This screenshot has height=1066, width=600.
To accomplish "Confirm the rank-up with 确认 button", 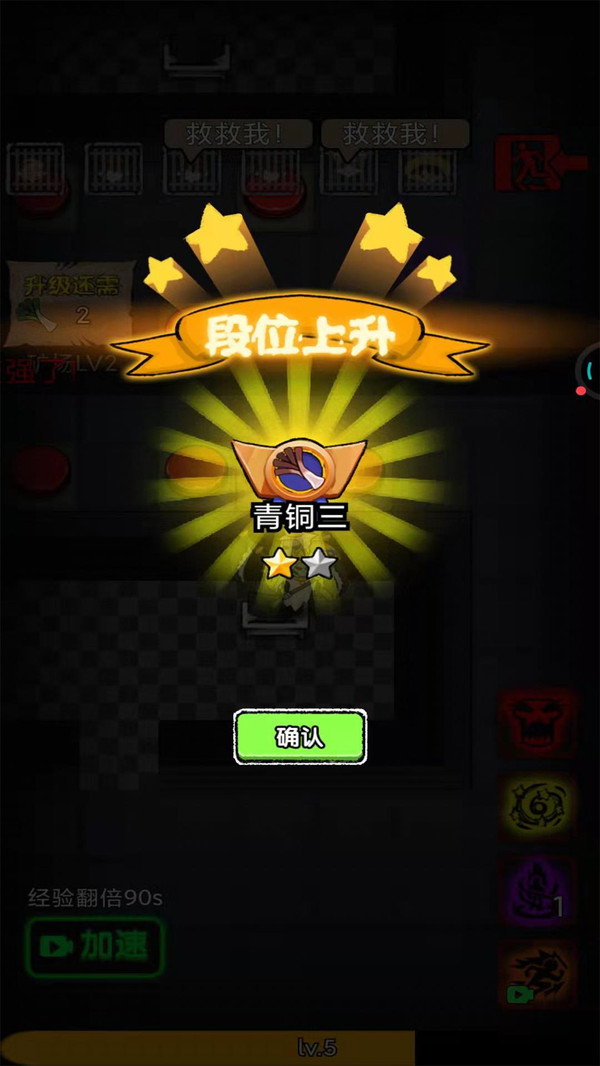I will click(300, 738).
